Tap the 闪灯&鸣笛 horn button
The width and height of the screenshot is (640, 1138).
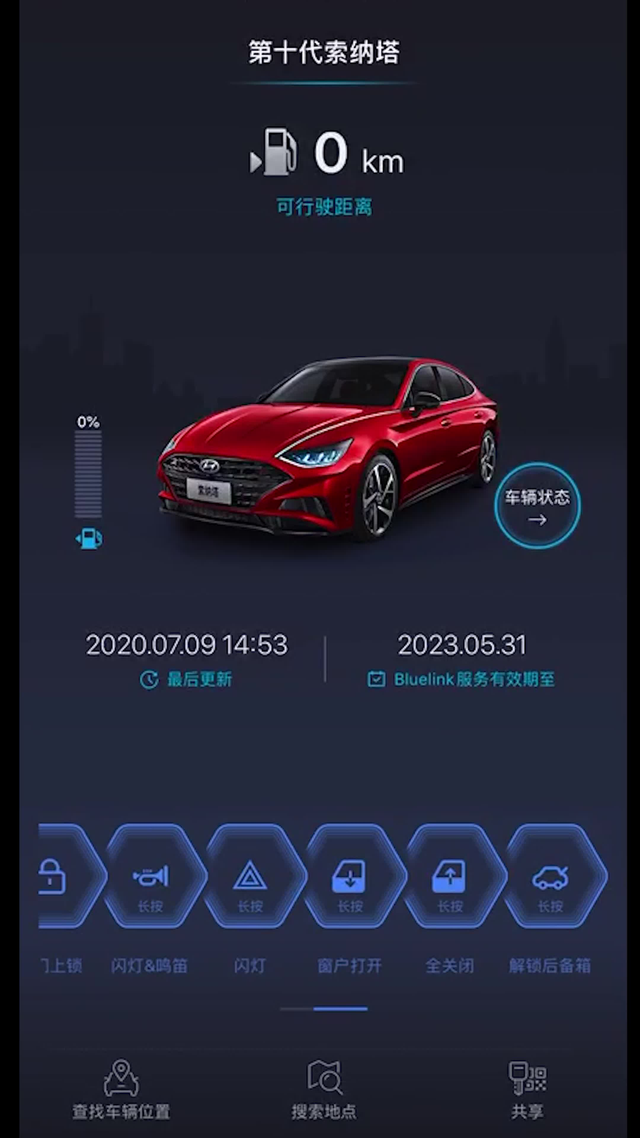pyautogui.click(x=151, y=877)
